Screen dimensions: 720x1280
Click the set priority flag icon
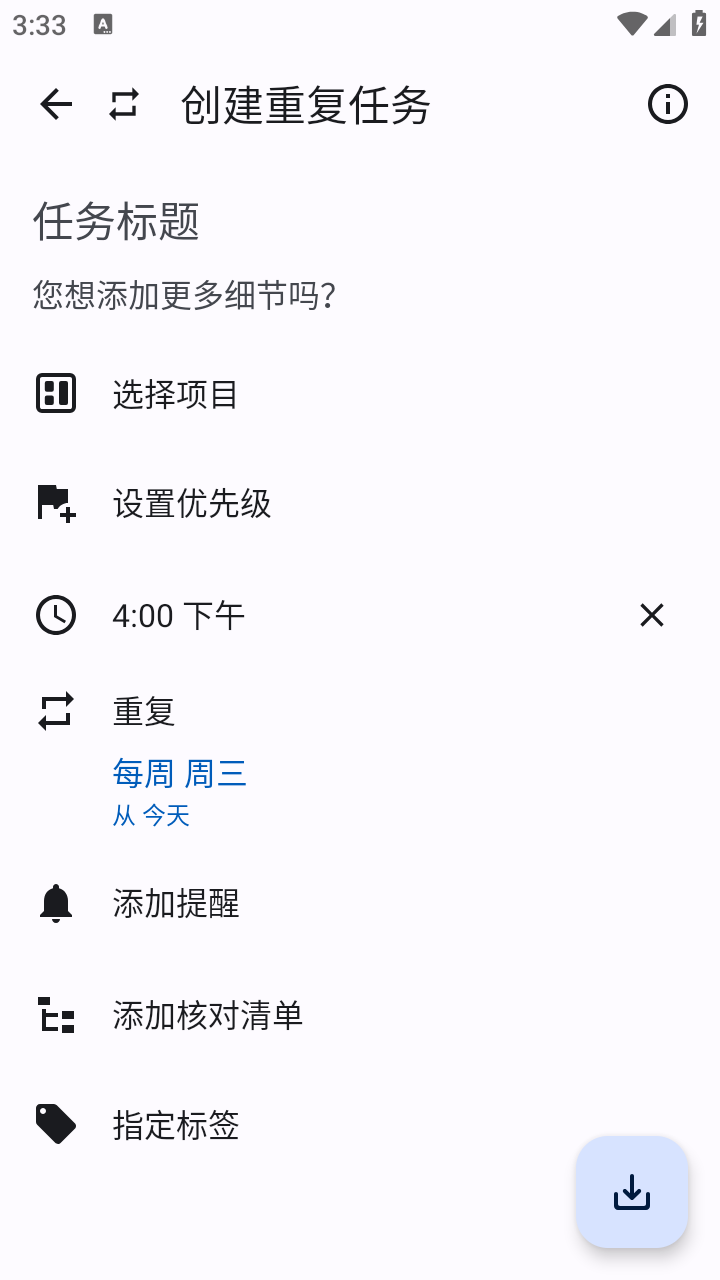tap(56, 504)
